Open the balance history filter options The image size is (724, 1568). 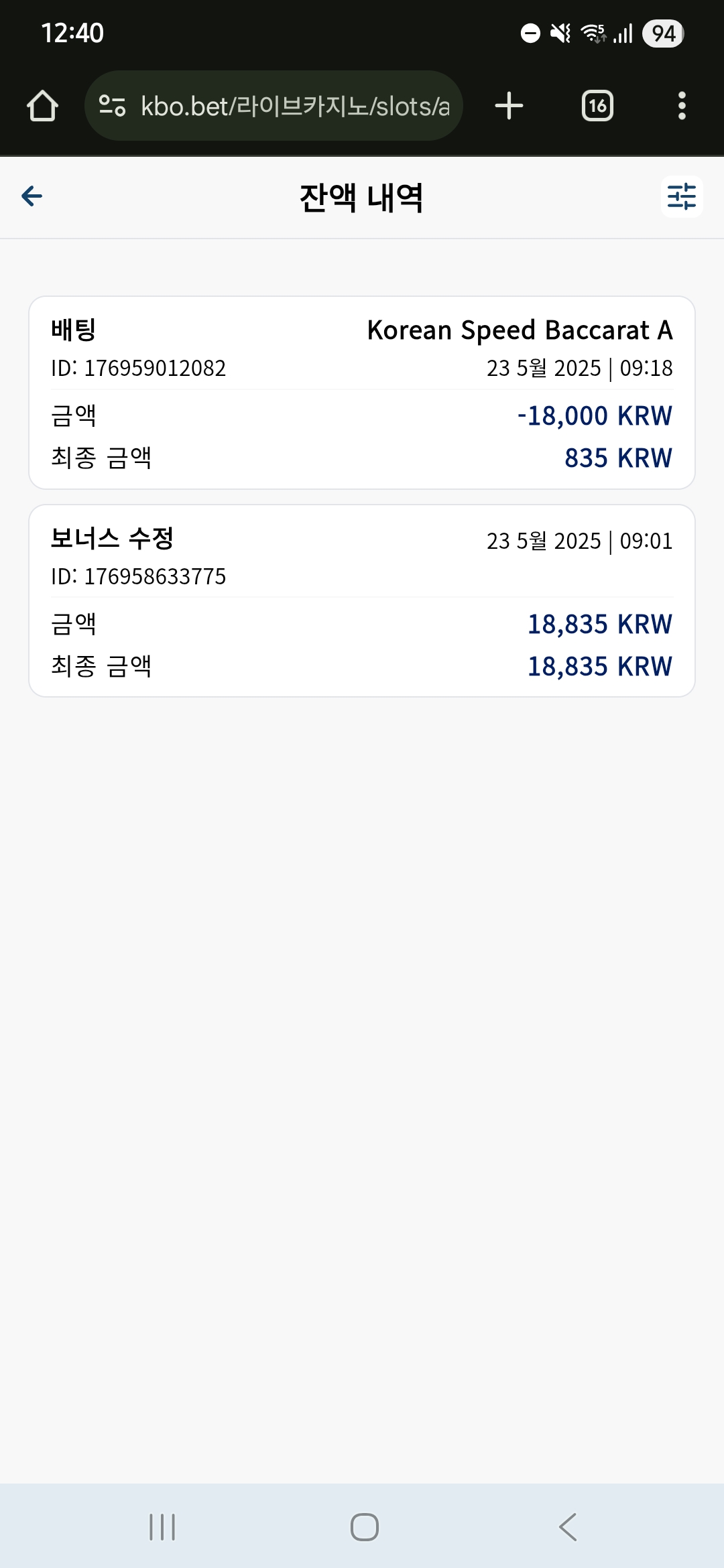click(x=682, y=196)
